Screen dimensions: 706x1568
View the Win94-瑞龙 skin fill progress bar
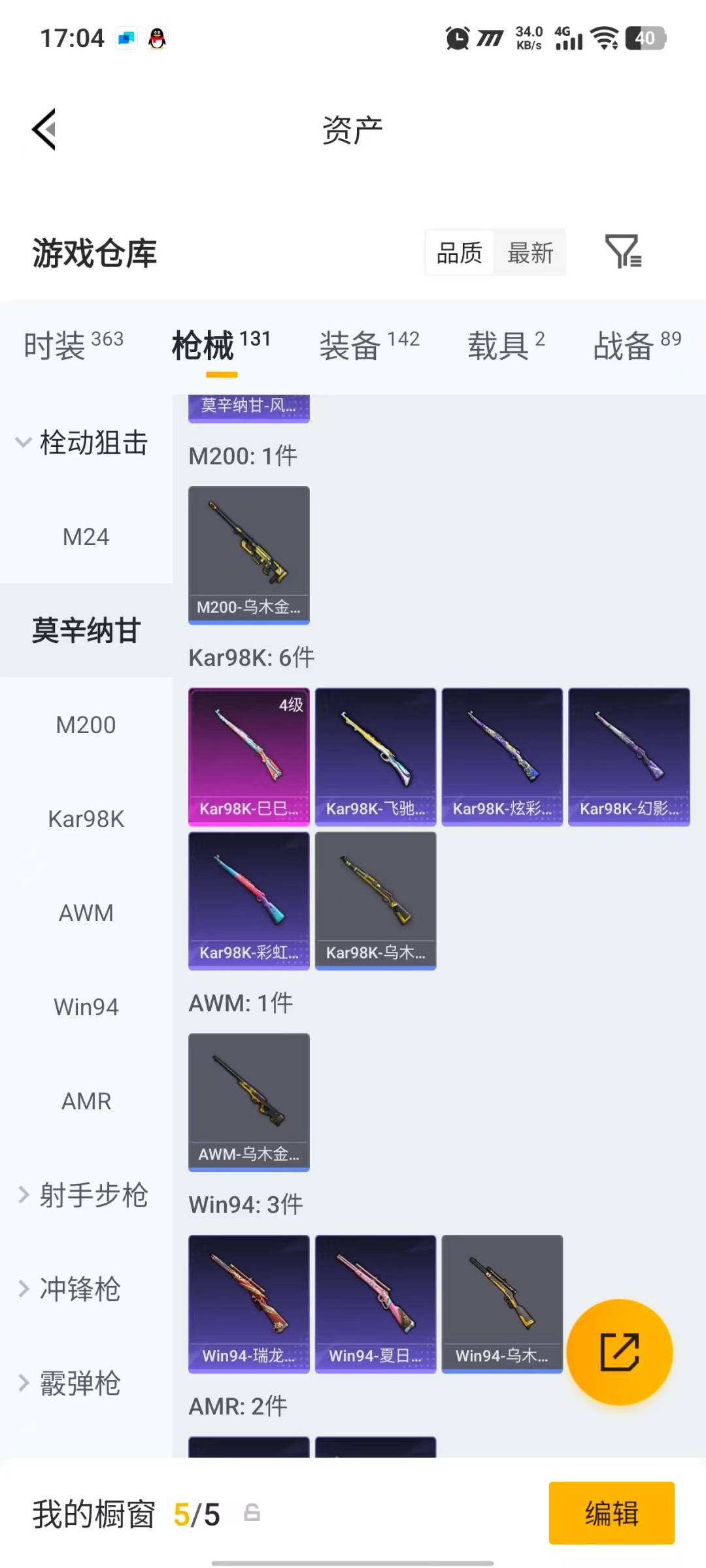[248, 1372]
